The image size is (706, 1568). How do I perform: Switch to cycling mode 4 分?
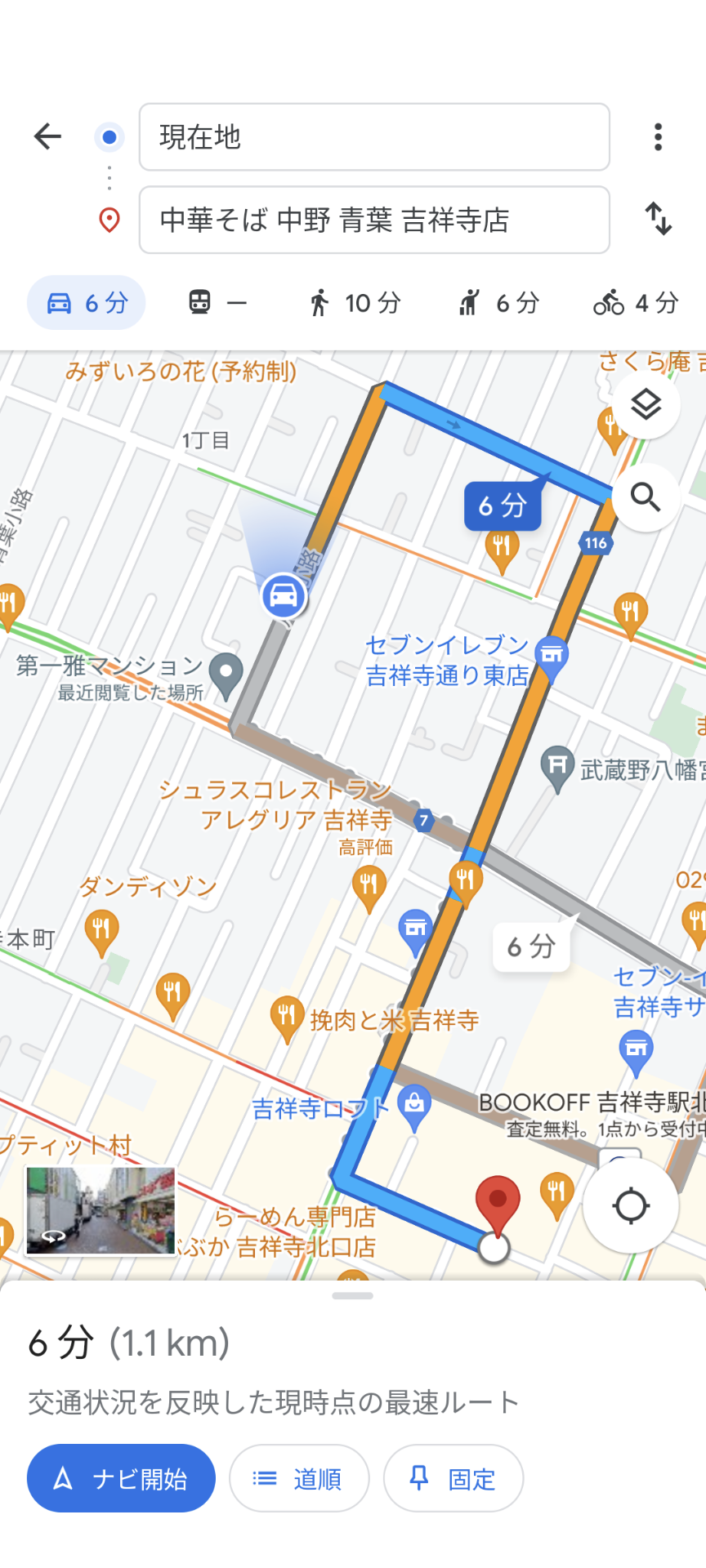(x=637, y=303)
